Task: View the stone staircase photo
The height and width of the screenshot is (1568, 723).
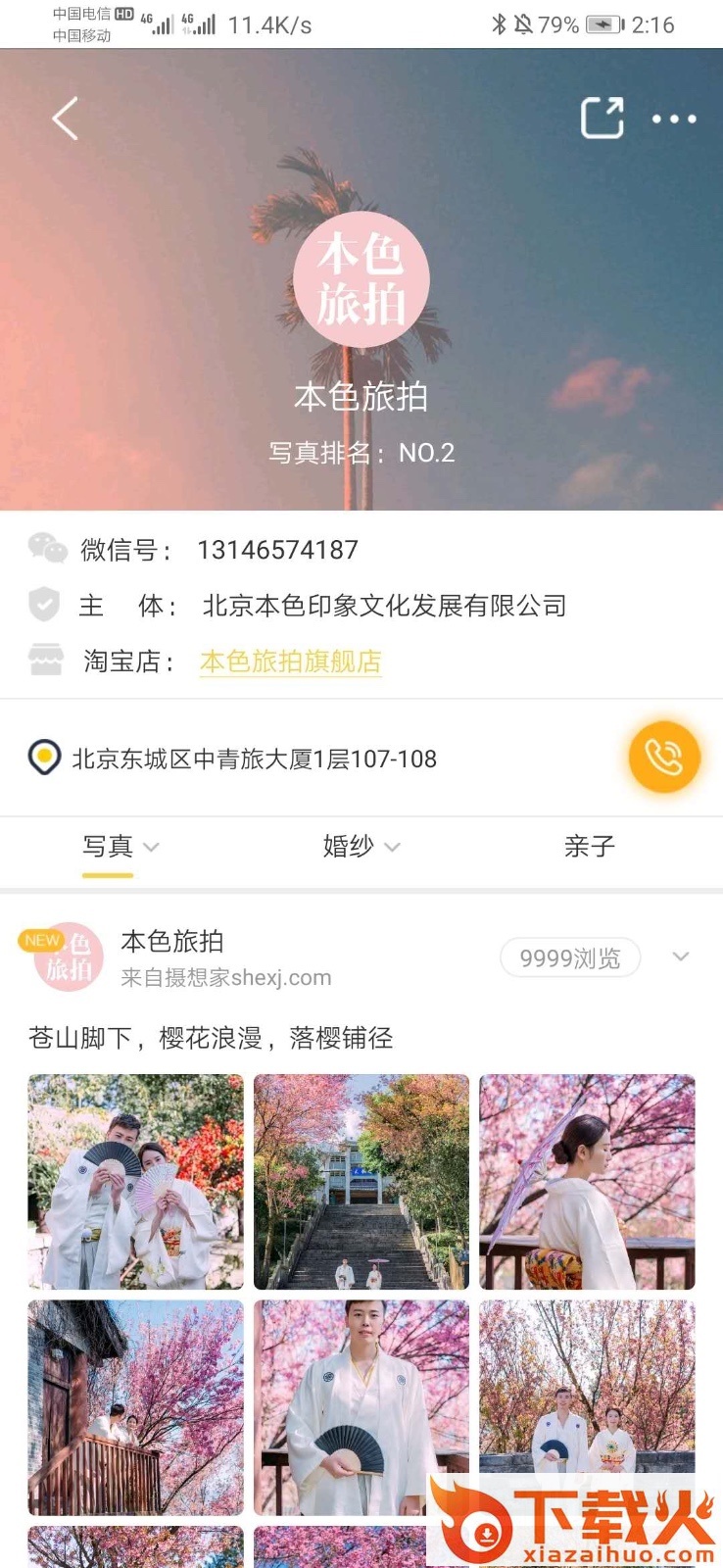Action: coord(361,1181)
